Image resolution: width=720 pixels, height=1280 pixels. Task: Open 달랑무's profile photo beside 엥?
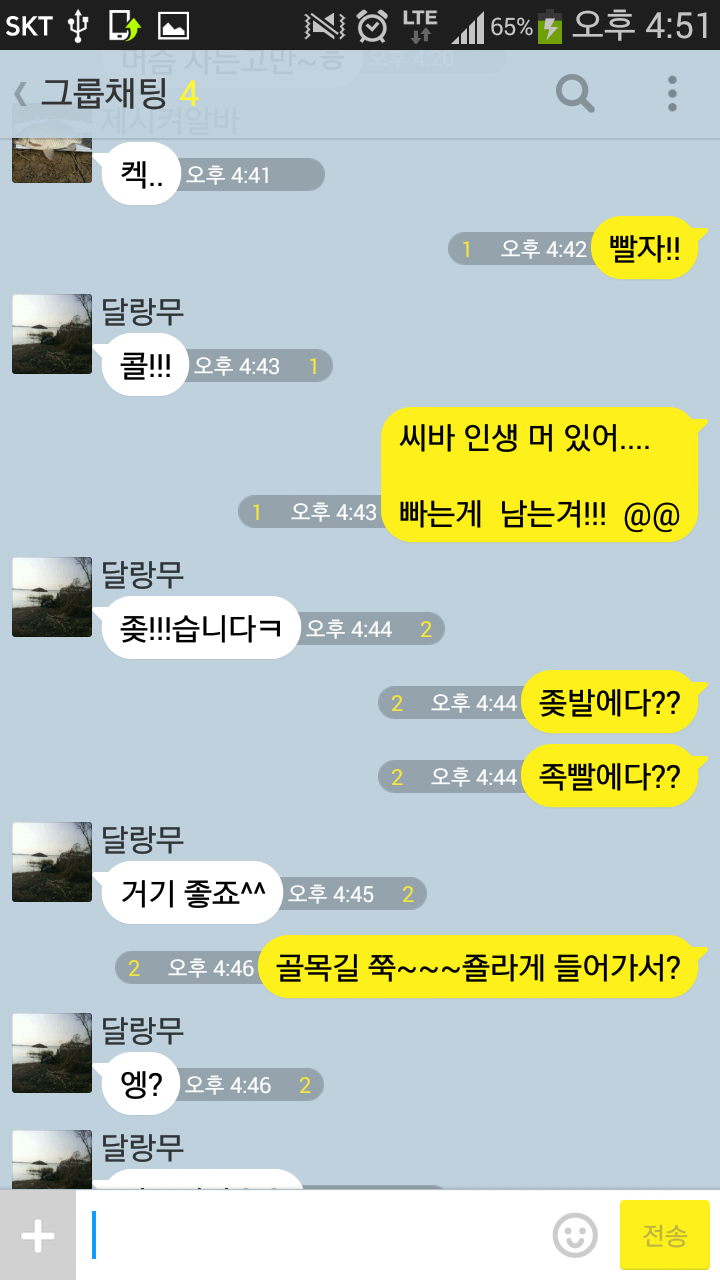coord(52,1052)
